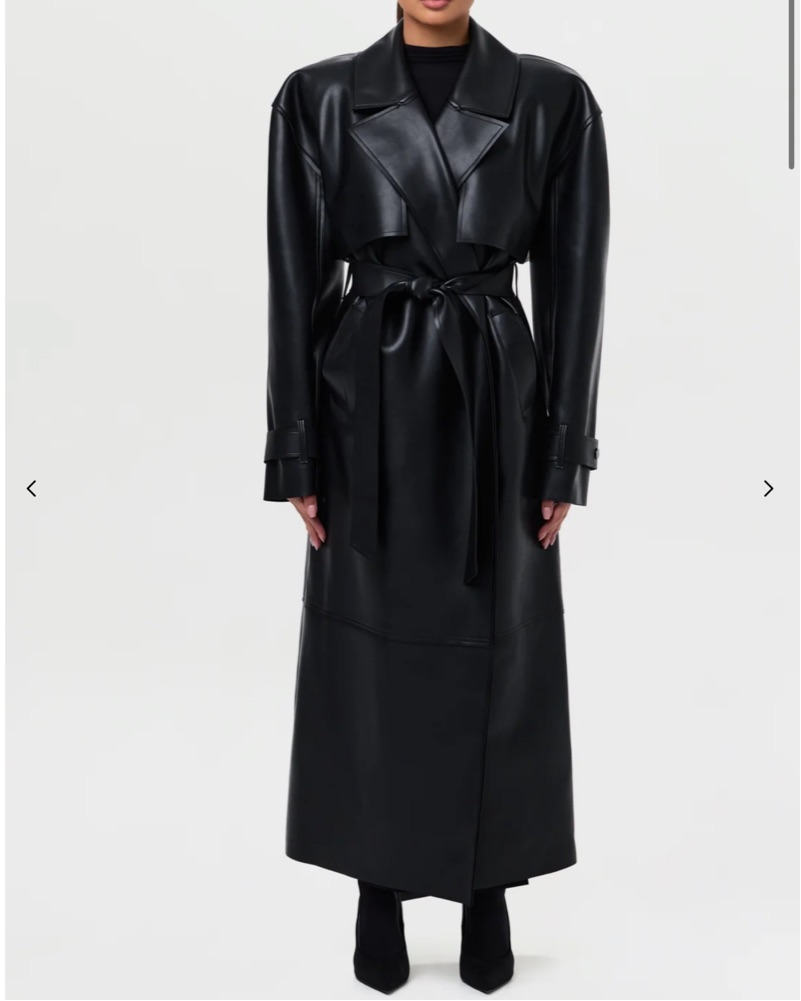Screen dimensions: 801x1001
Task: Go to the previous product photo
Action: [32, 488]
